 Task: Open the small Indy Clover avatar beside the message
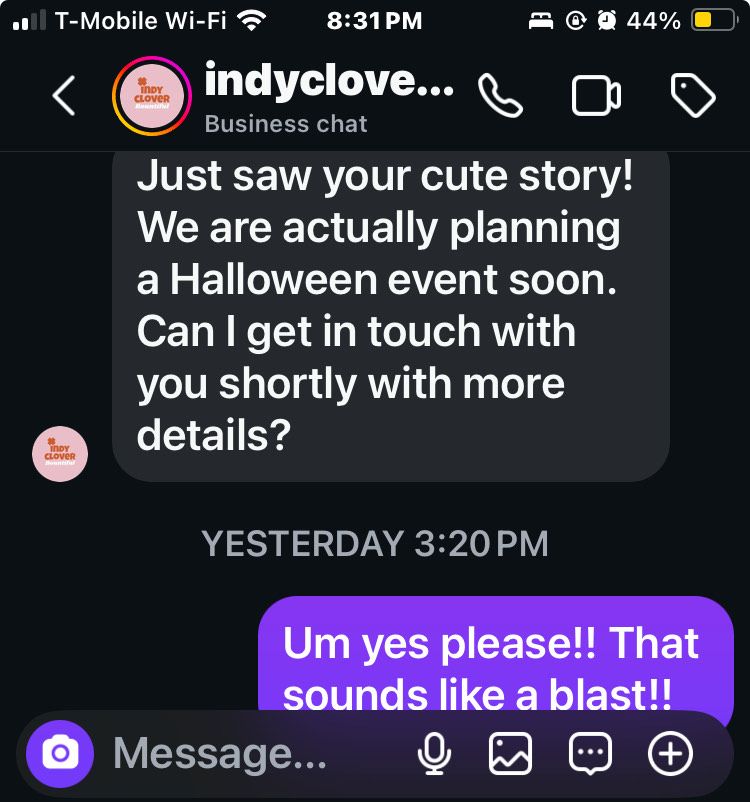click(60, 454)
